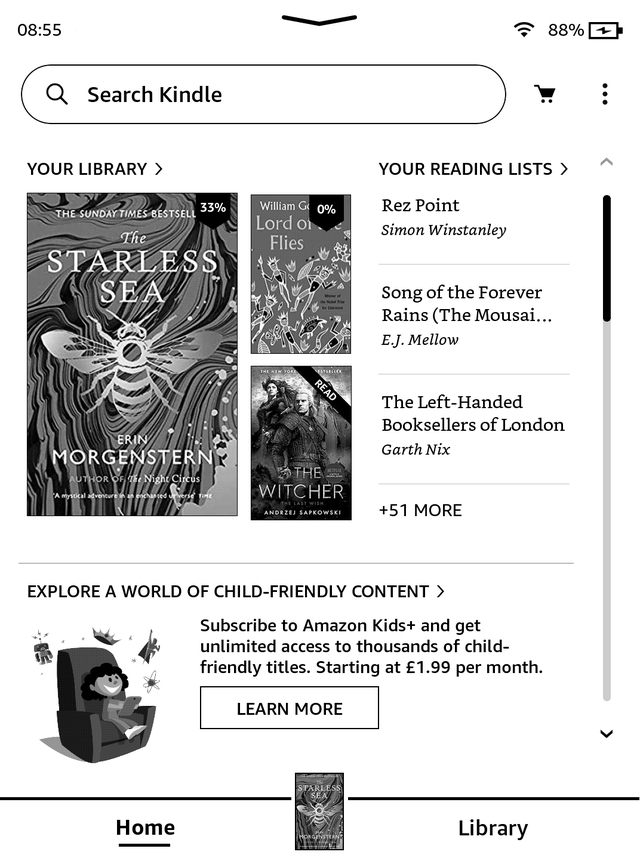Image resolution: width=640 pixels, height=864 pixels.
Task: Open Your Reading Lists section
Action: (473, 169)
